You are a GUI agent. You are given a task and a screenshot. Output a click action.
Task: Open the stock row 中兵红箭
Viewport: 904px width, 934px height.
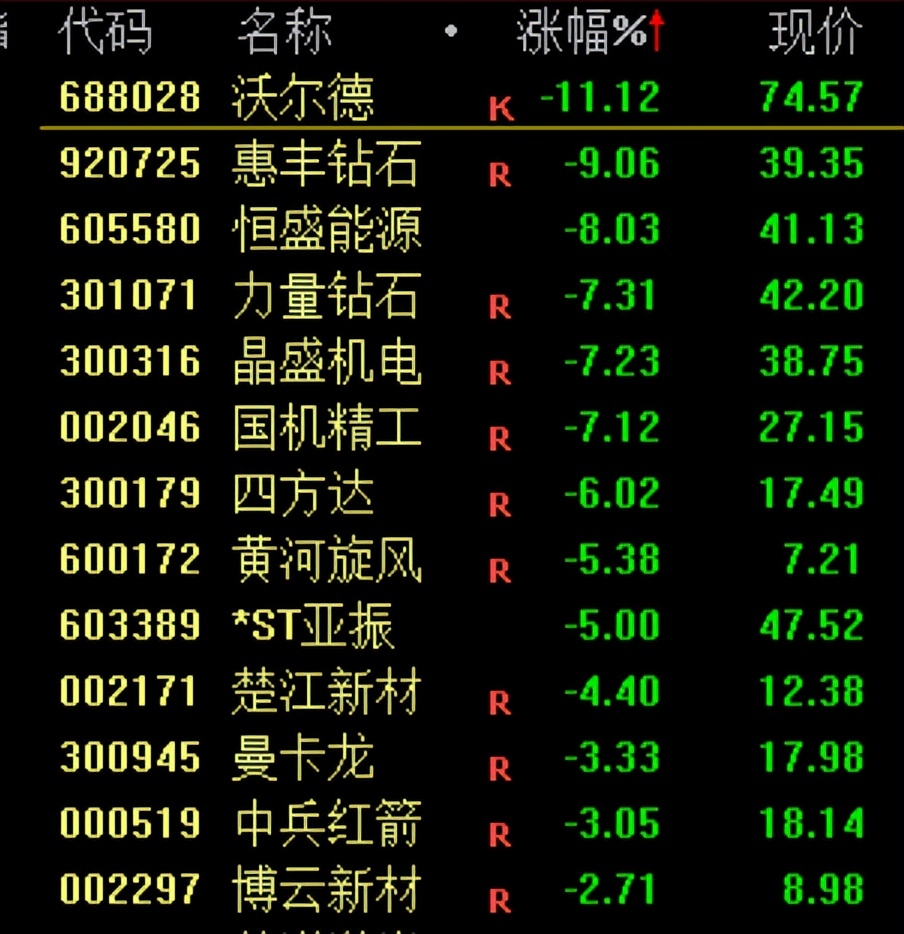pos(326,824)
